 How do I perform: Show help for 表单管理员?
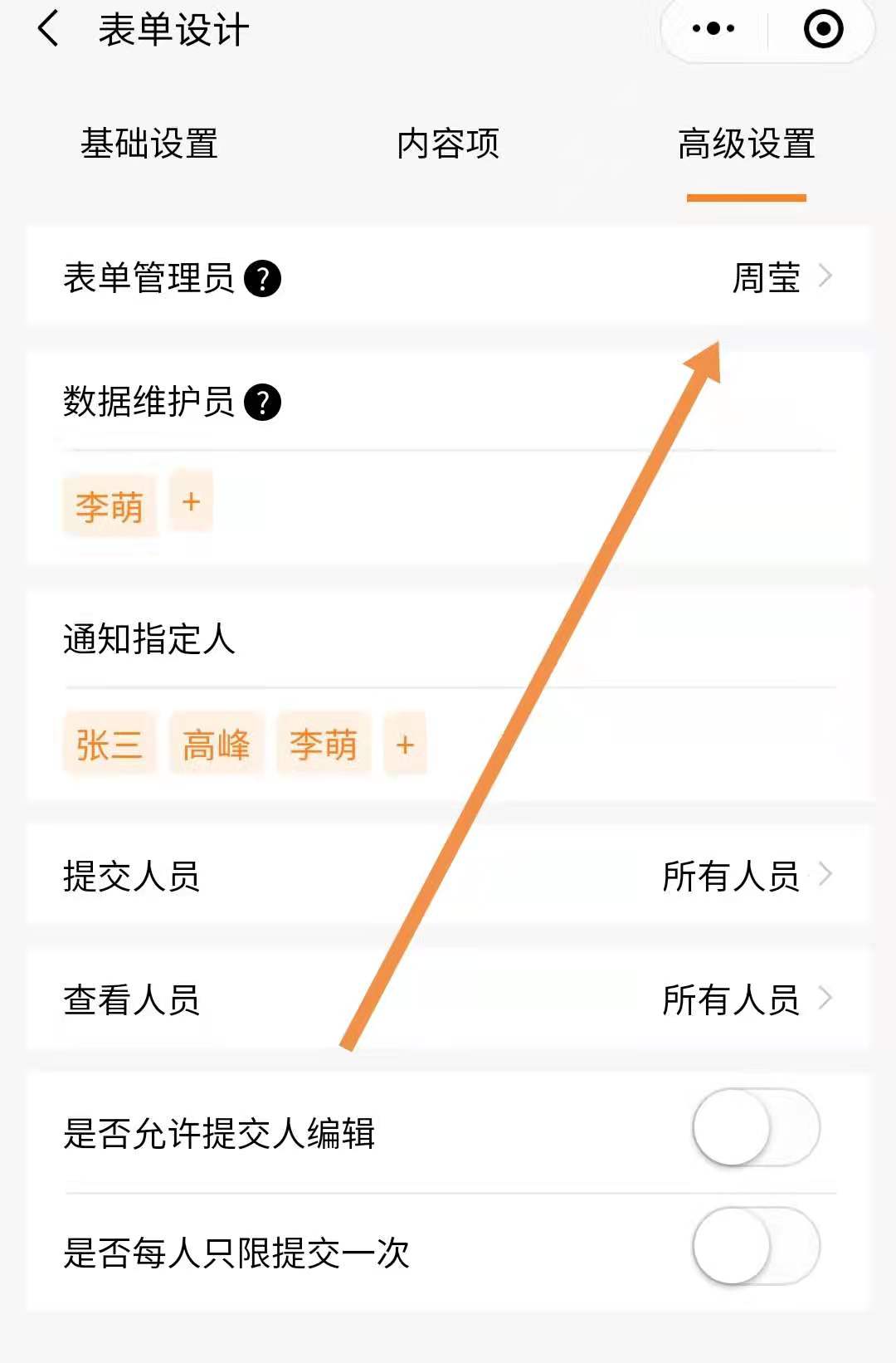(263, 278)
